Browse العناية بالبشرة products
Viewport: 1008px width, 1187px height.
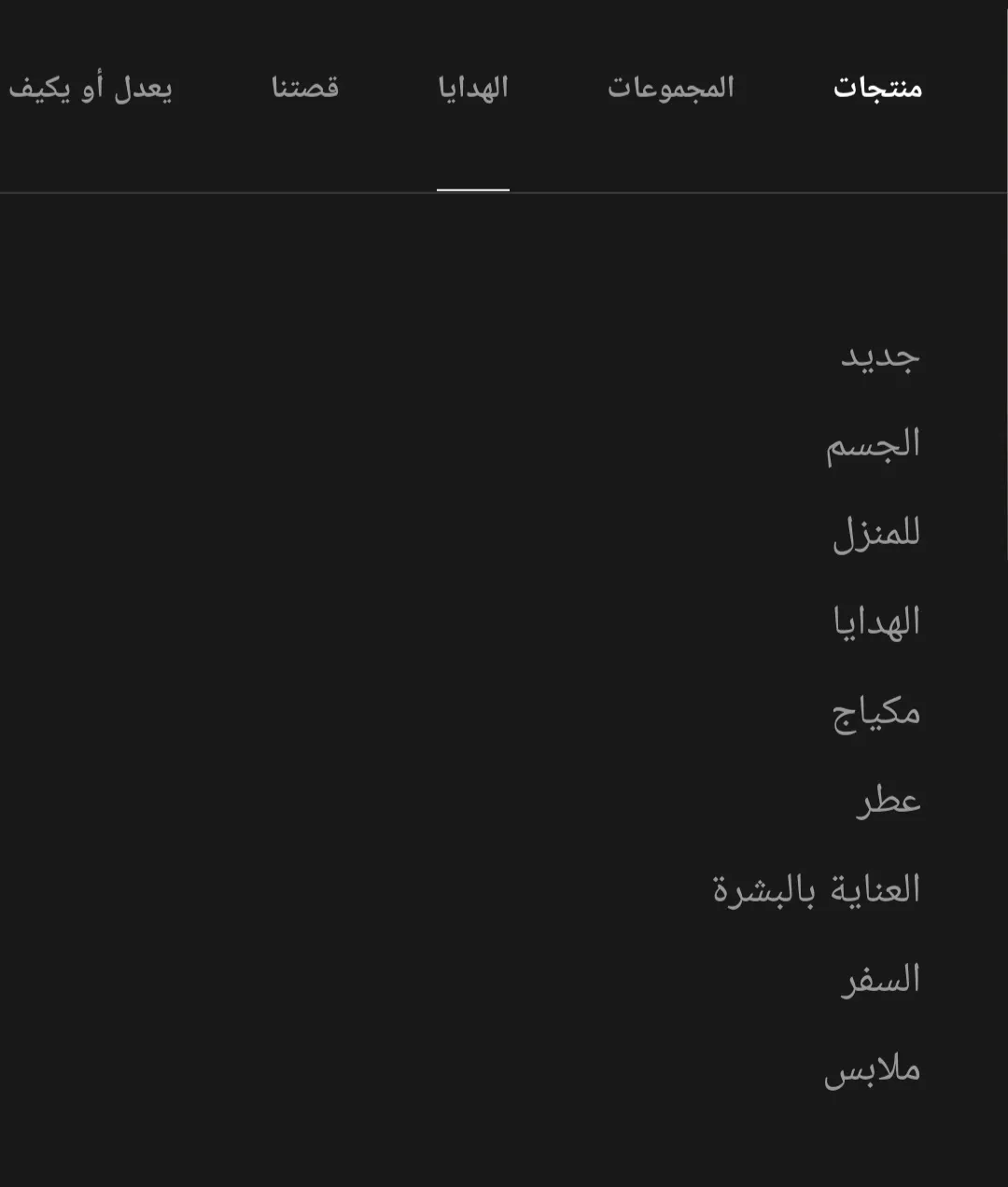(x=817, y=889)
